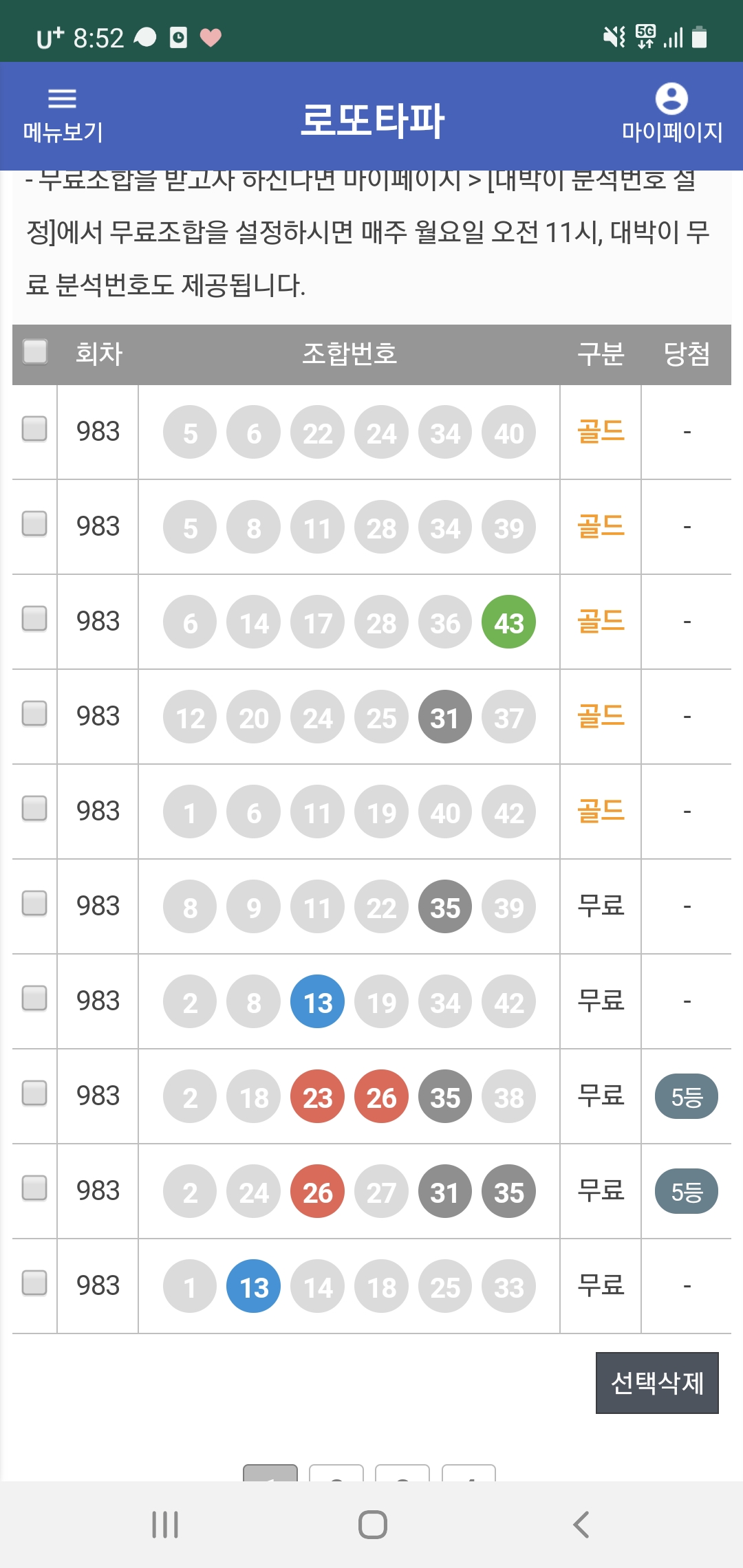This screenshot has height=1568, width=743.
Task: Tick the checkbox for combination 5 8 11 28 34 39
Action: tap(34, 523)
